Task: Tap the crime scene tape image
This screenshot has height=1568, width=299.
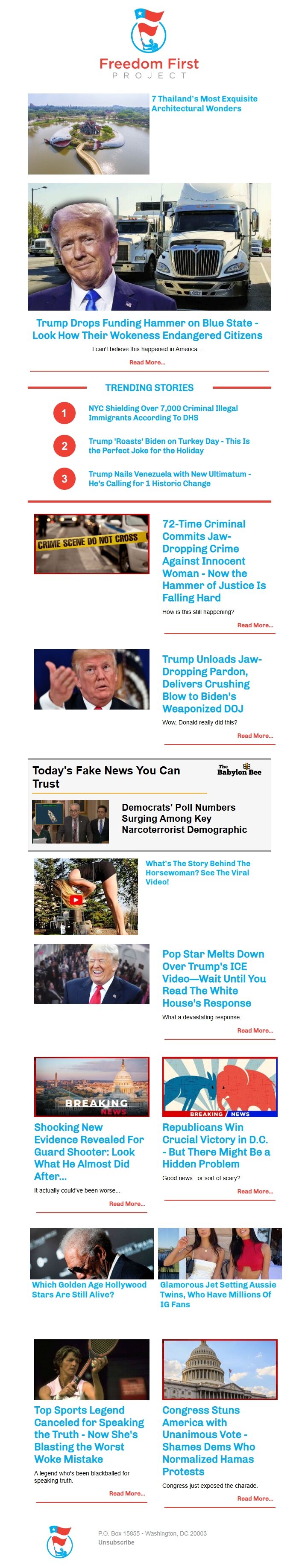Action: pos(91,544)
